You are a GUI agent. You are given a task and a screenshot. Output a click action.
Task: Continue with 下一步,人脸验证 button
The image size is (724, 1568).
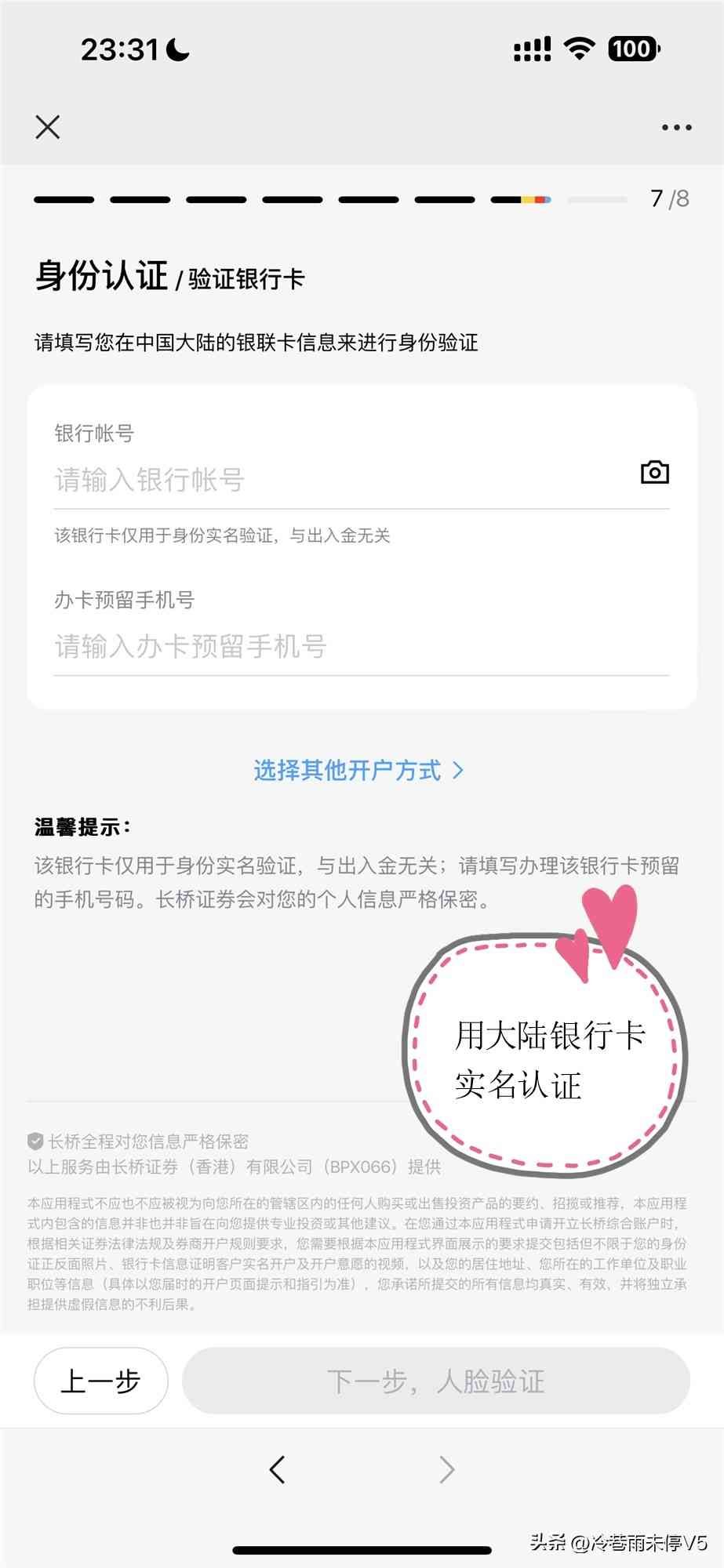[x=436, y=1381]
